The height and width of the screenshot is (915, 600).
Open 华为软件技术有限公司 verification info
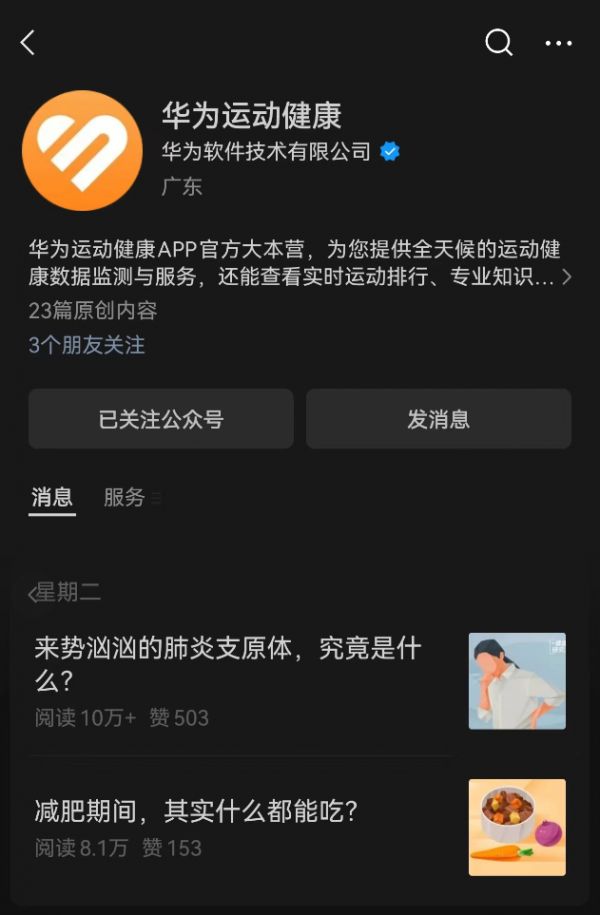coord(266,152)
